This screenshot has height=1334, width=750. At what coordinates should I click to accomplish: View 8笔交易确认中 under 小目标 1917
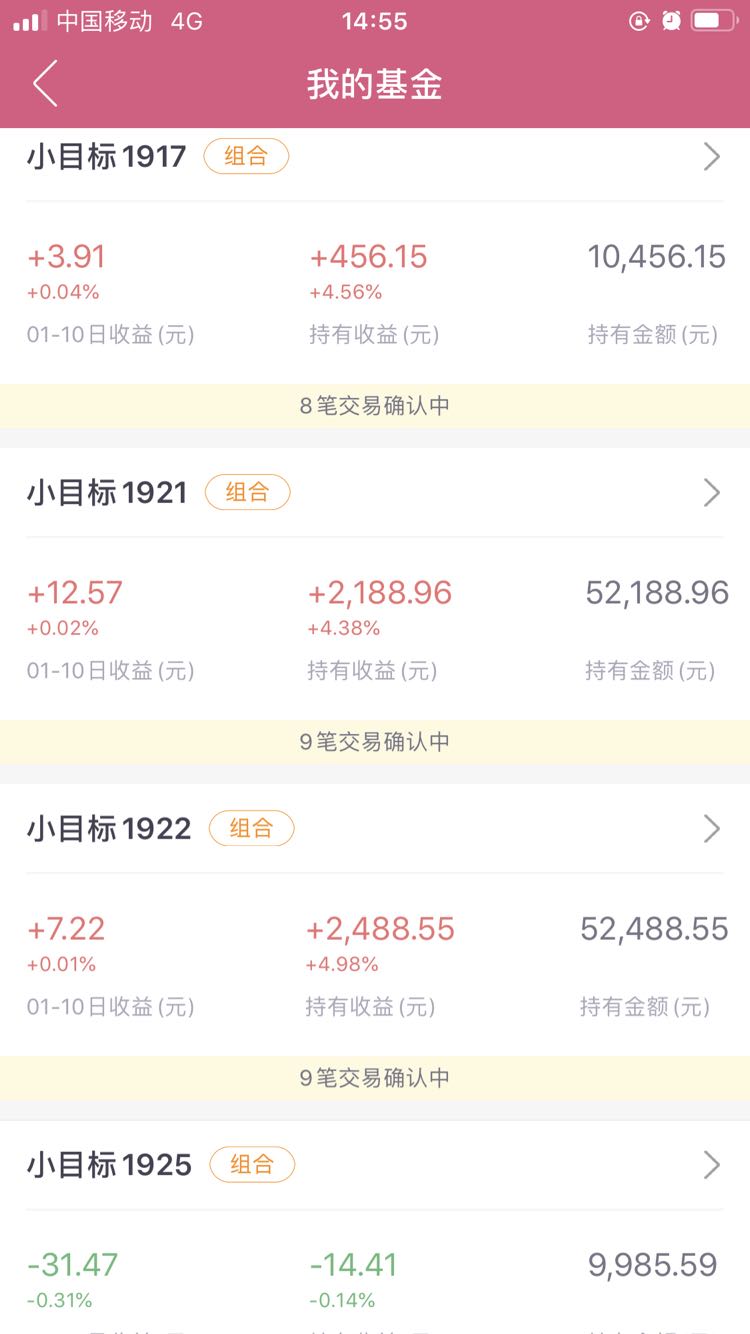[x=375, y=406]
